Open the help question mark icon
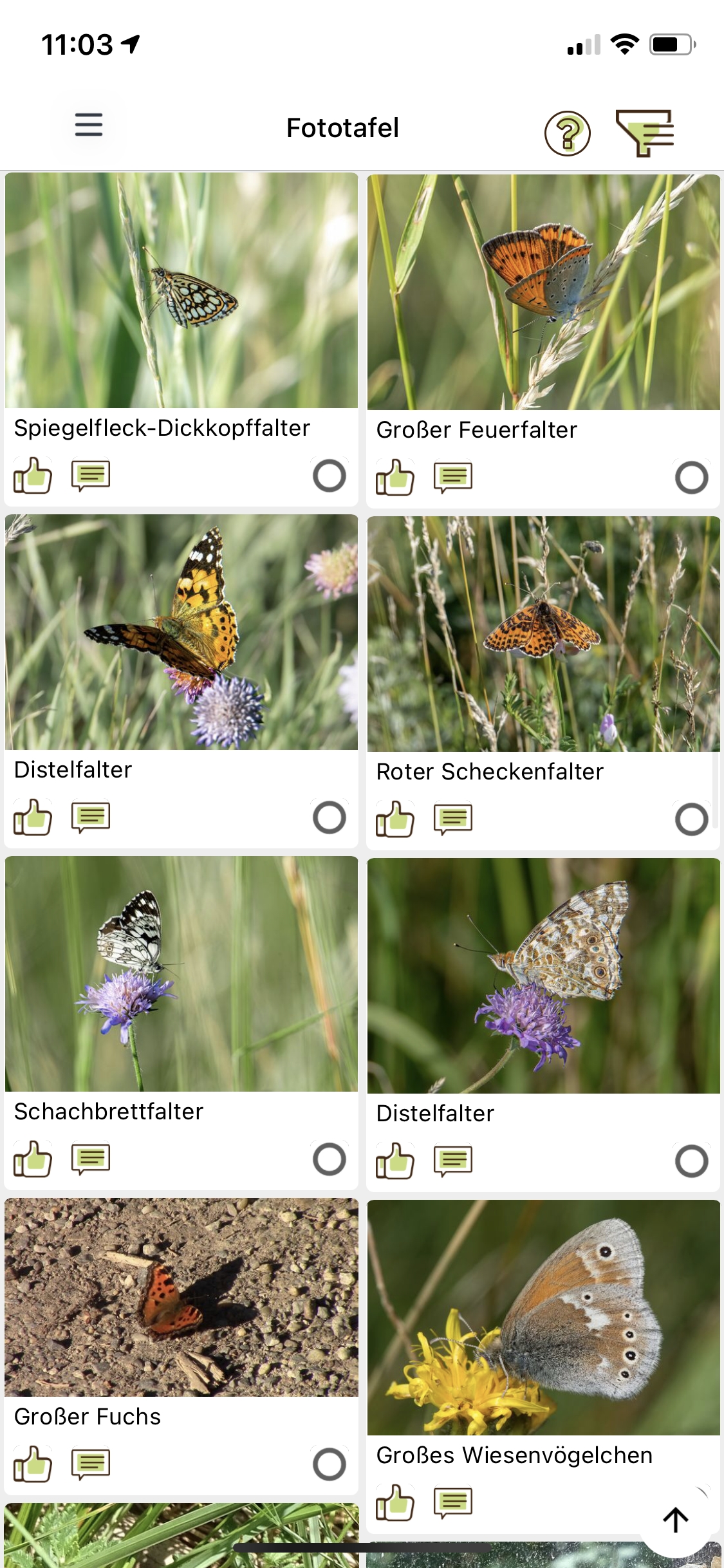724x1568 pixels. [567, 133]
